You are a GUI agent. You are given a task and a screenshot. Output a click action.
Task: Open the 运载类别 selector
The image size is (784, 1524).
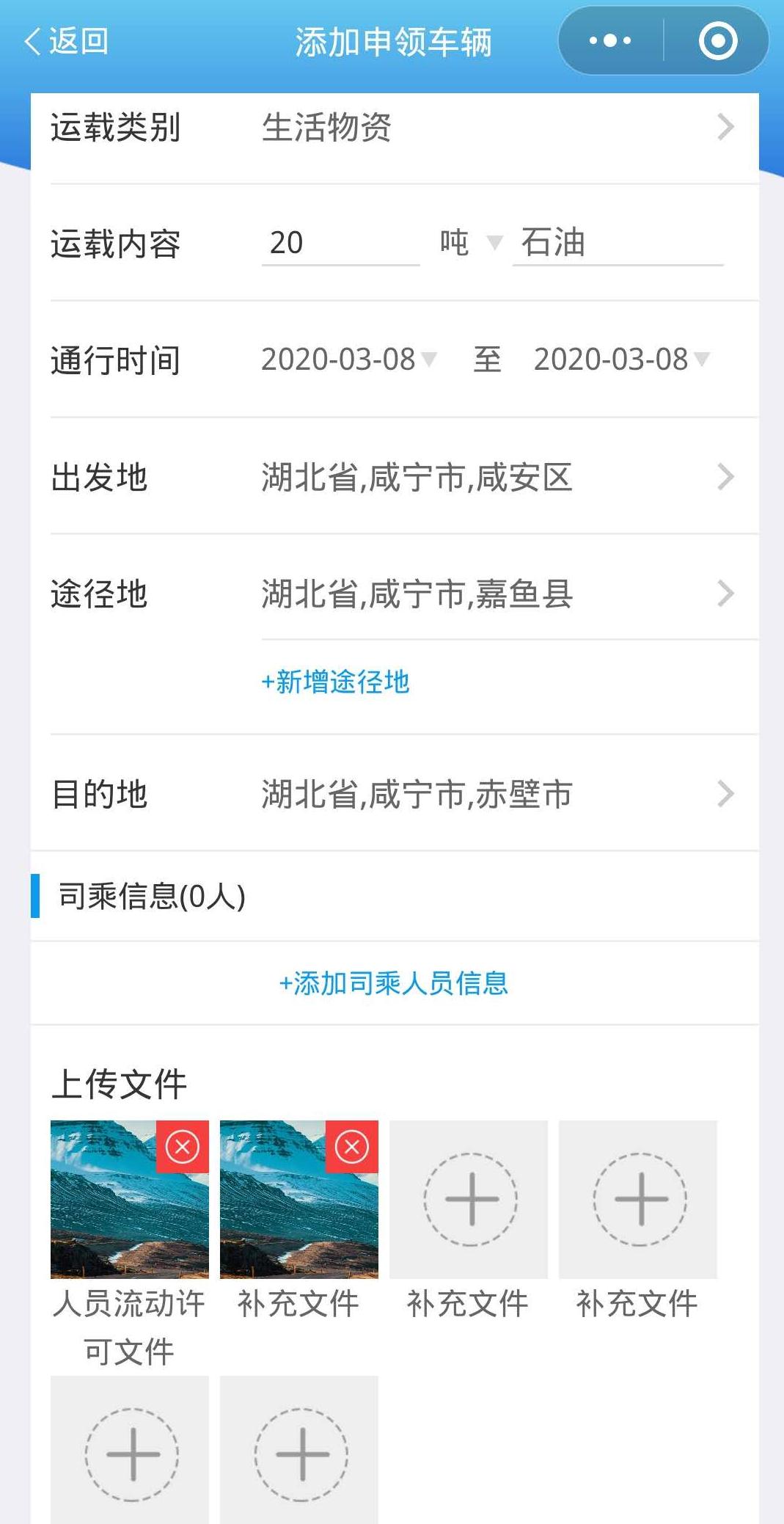coord(395,128)
